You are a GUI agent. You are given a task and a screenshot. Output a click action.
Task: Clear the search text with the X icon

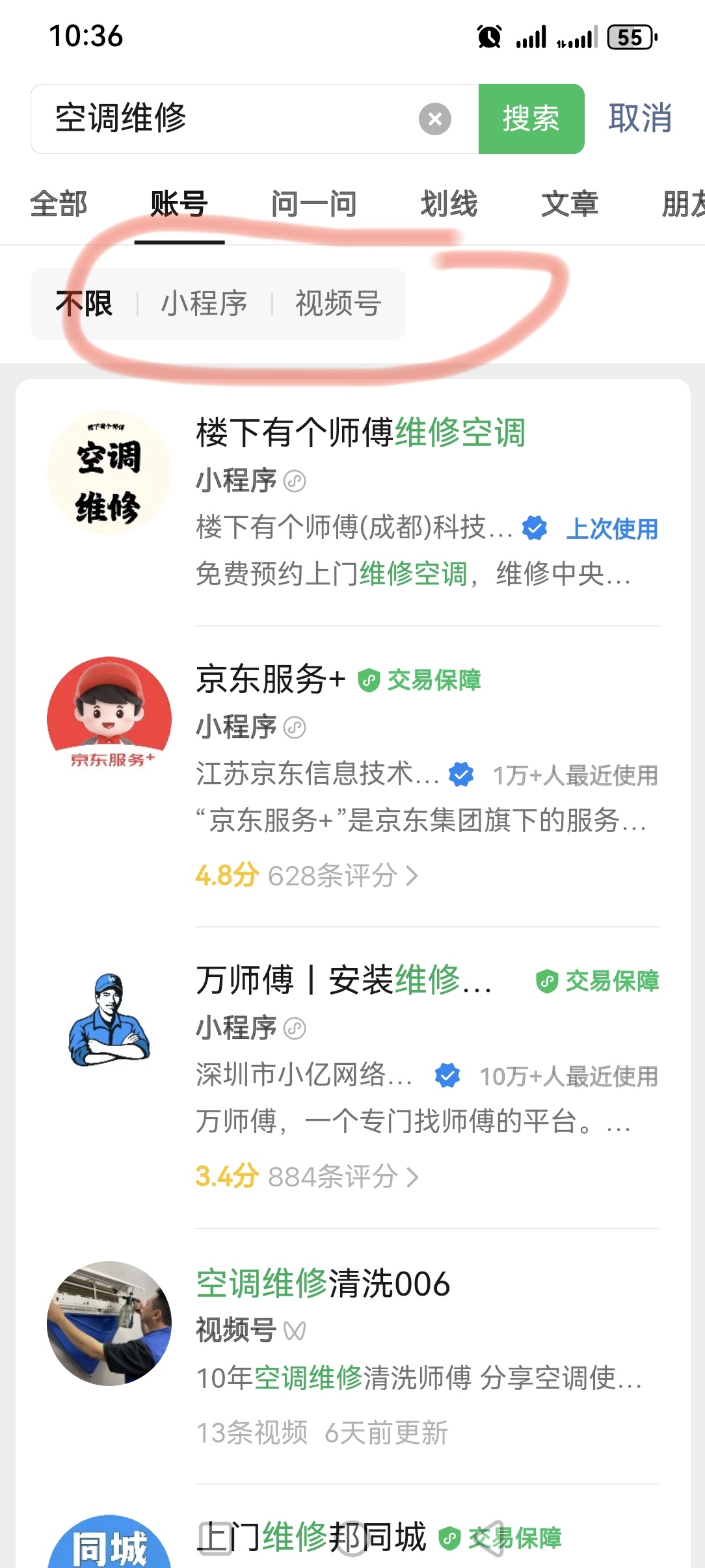click(x=434, y=119)
